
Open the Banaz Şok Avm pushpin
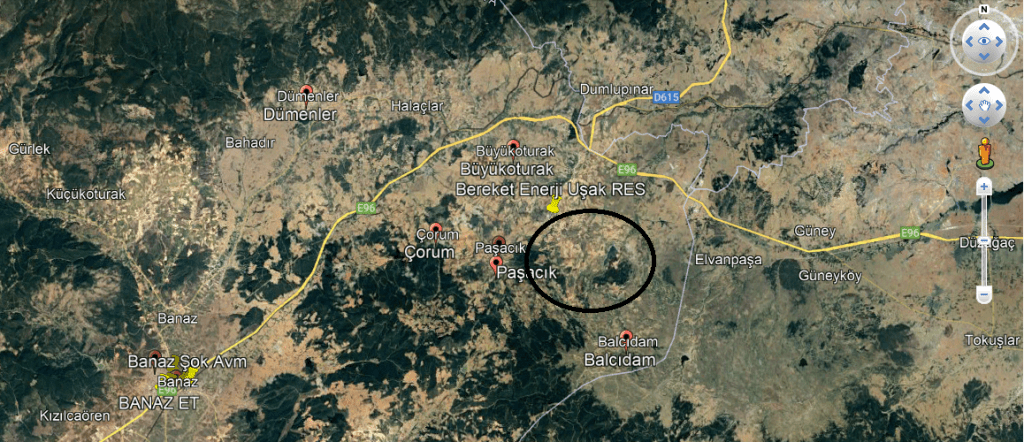coord(188,375)
